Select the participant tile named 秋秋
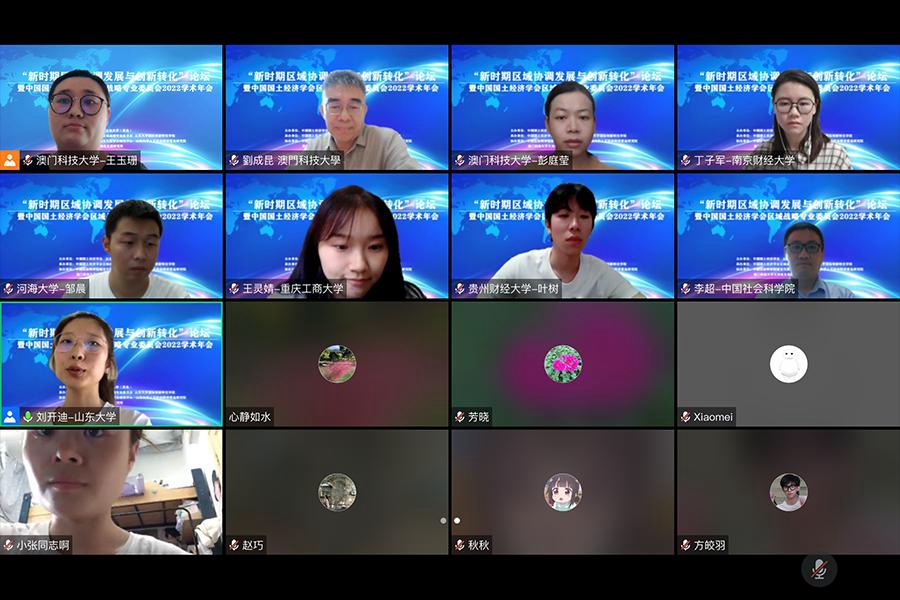 563,492
